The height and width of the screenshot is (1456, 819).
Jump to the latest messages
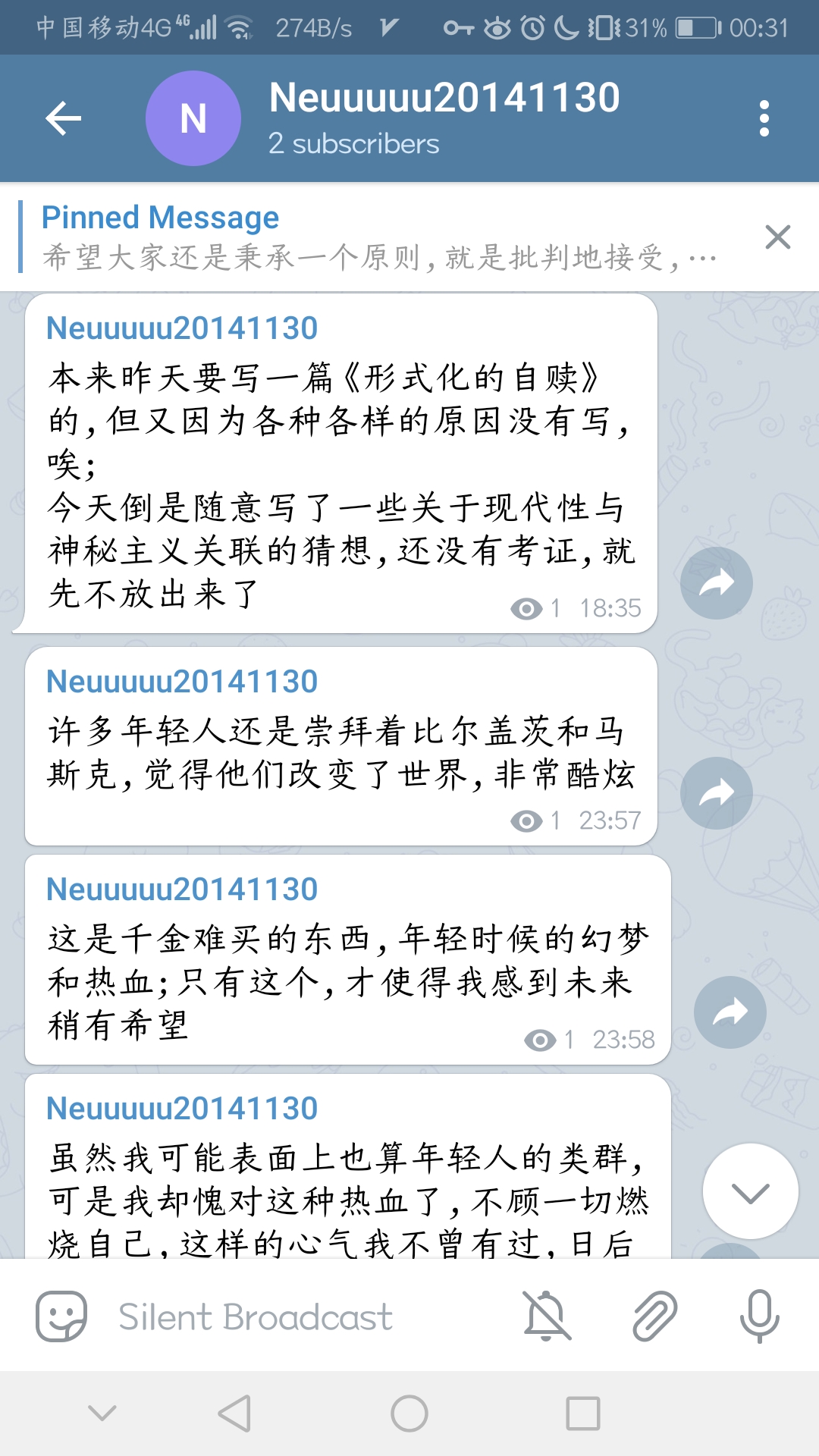coord(750,1191)
